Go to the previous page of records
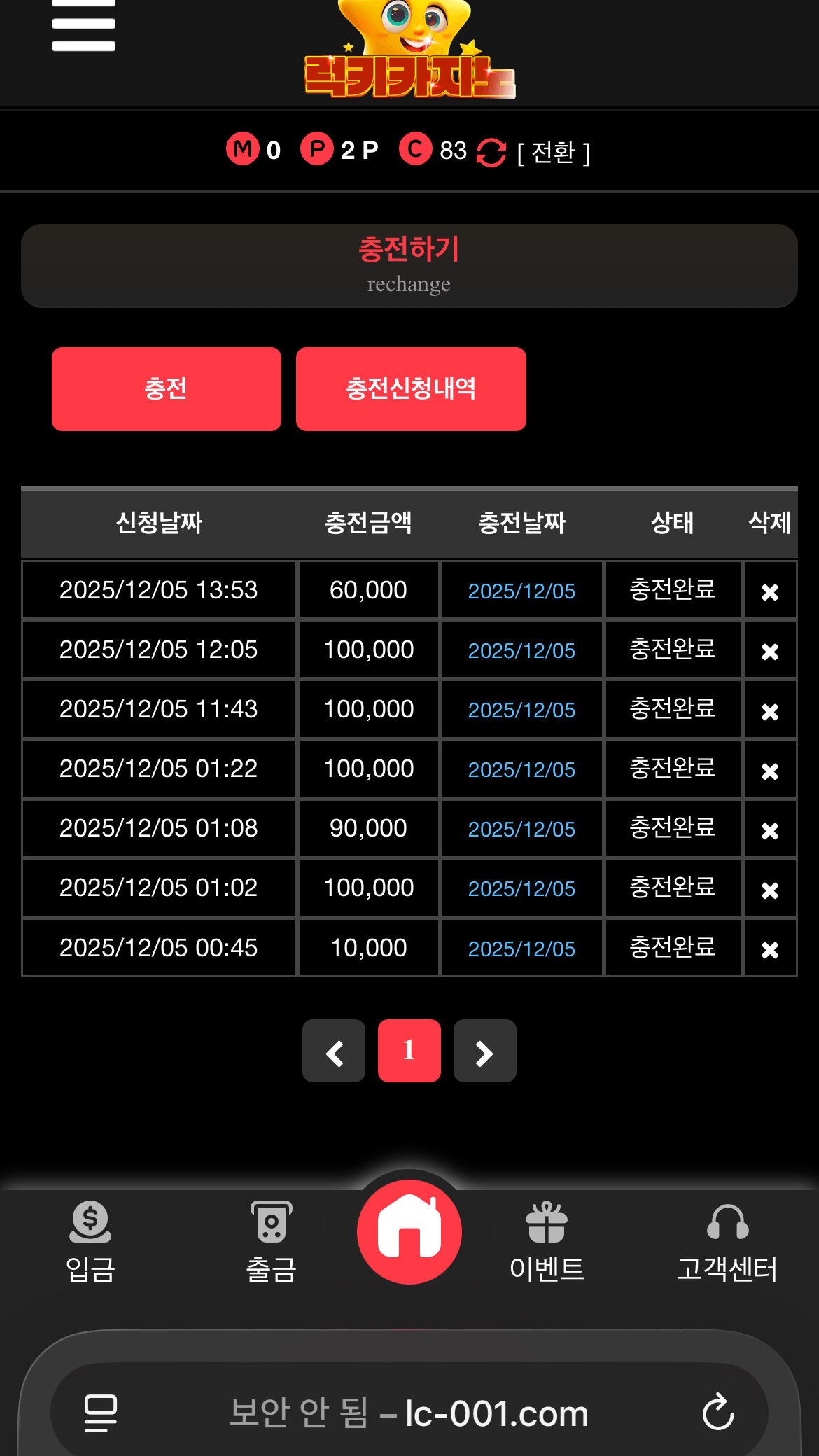The height and width of the screenshot is (1456, 819). 334,1051
